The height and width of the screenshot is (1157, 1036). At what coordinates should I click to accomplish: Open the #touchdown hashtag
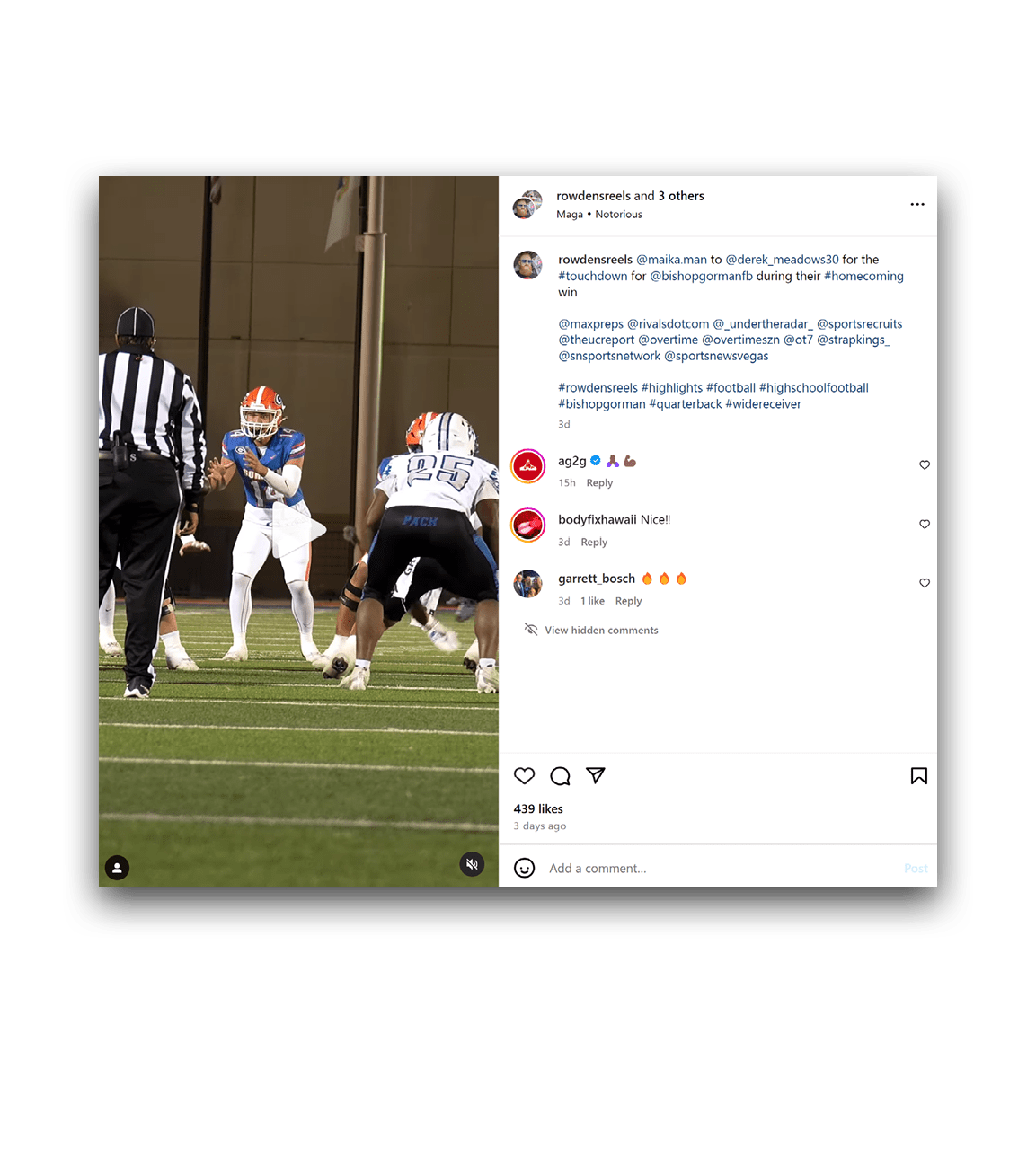pyautogui.click(x=592, y=276)
